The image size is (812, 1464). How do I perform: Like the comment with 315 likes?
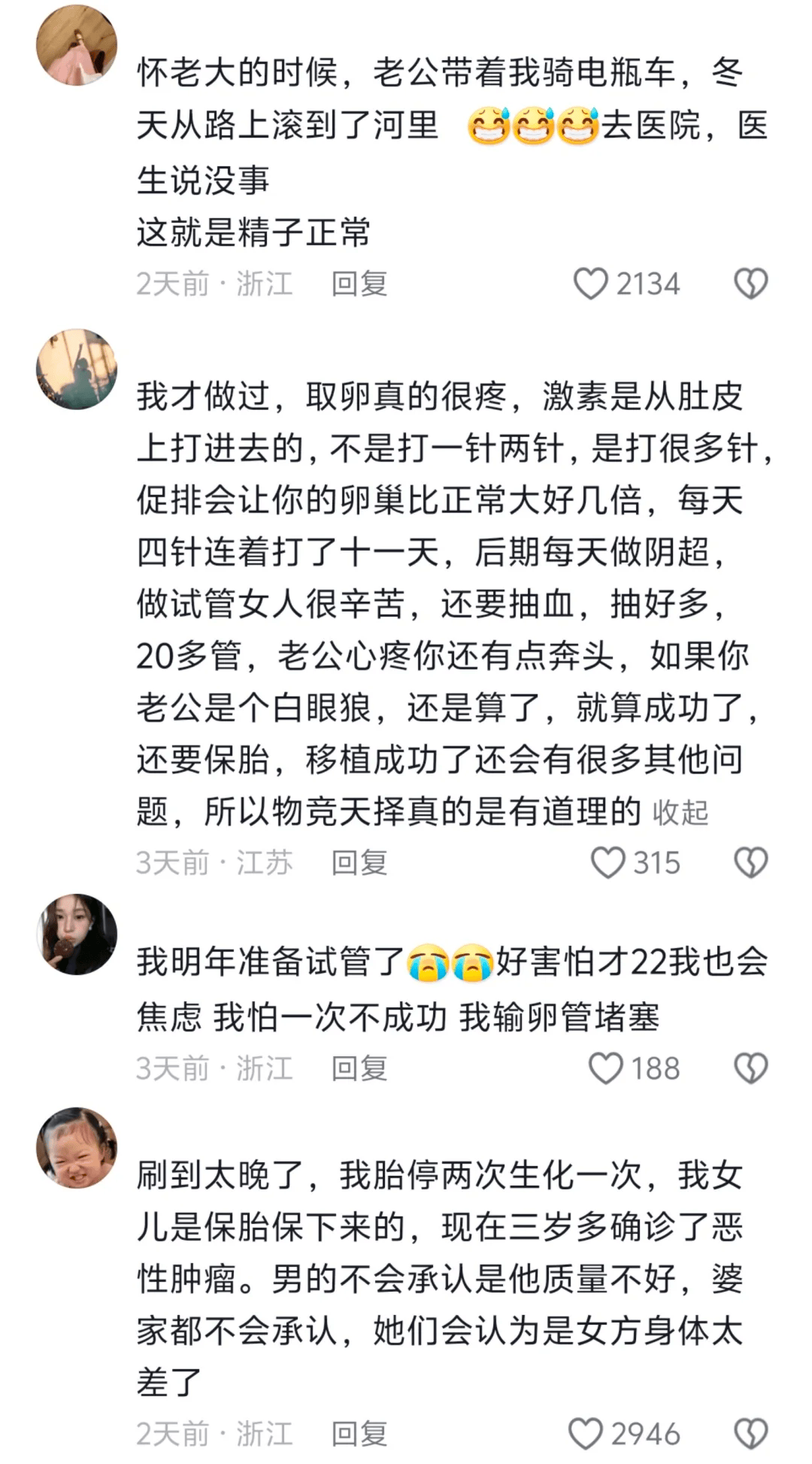pos(607,863)
